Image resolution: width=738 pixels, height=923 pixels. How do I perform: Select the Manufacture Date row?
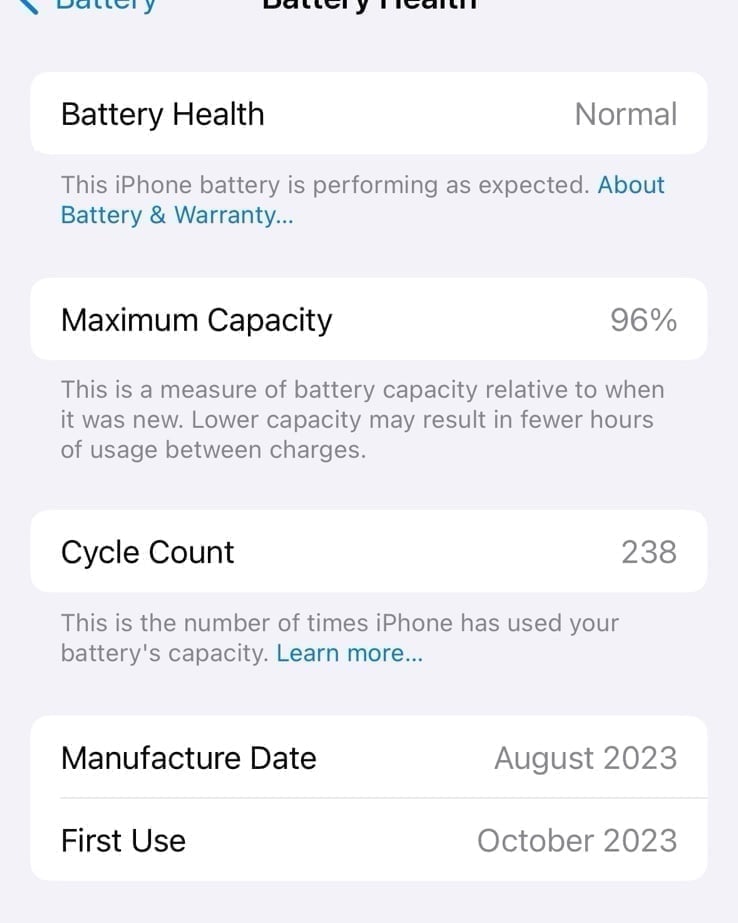(x=369, y=757)
